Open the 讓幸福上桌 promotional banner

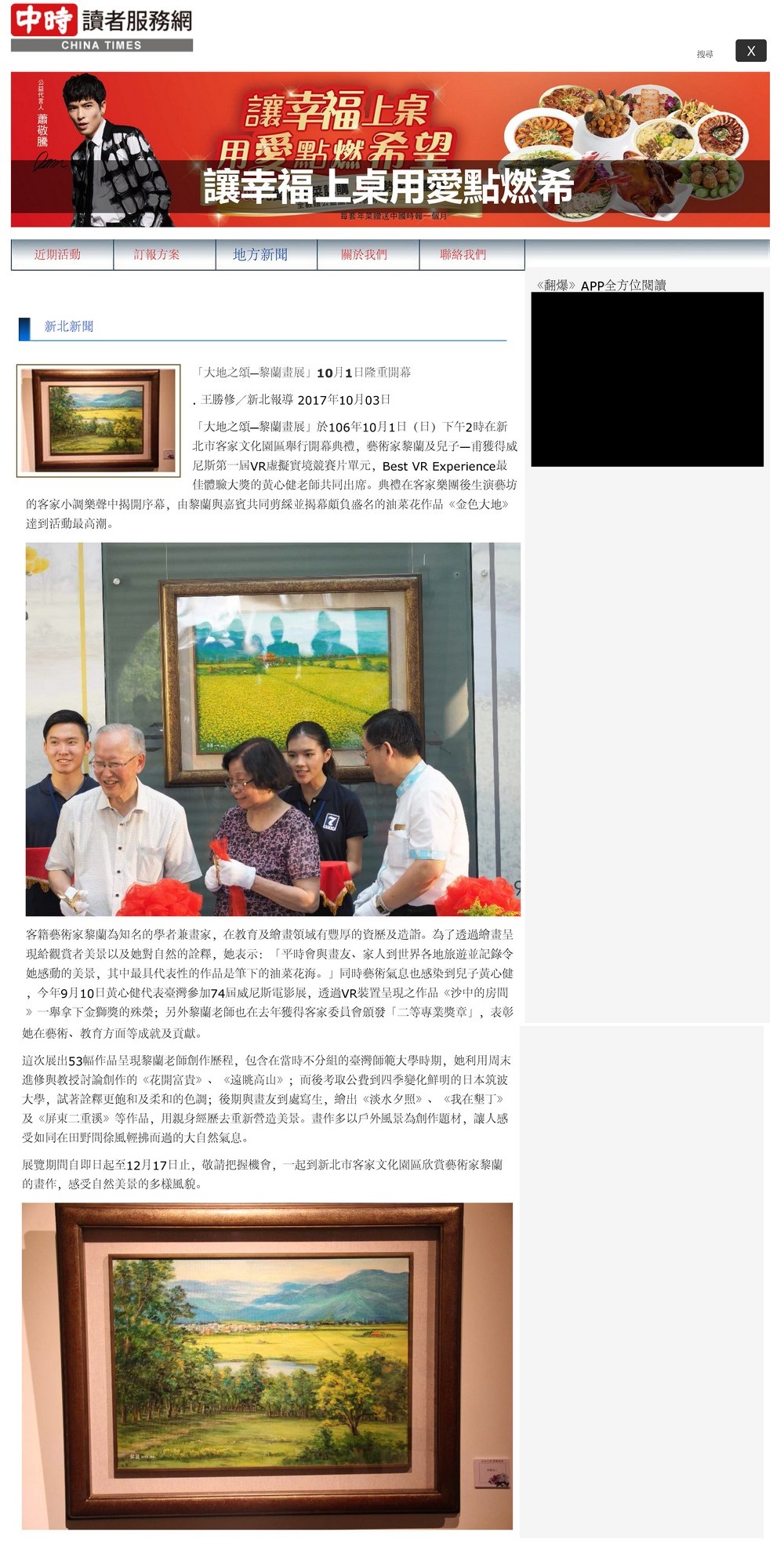click(x=390, y=150)
